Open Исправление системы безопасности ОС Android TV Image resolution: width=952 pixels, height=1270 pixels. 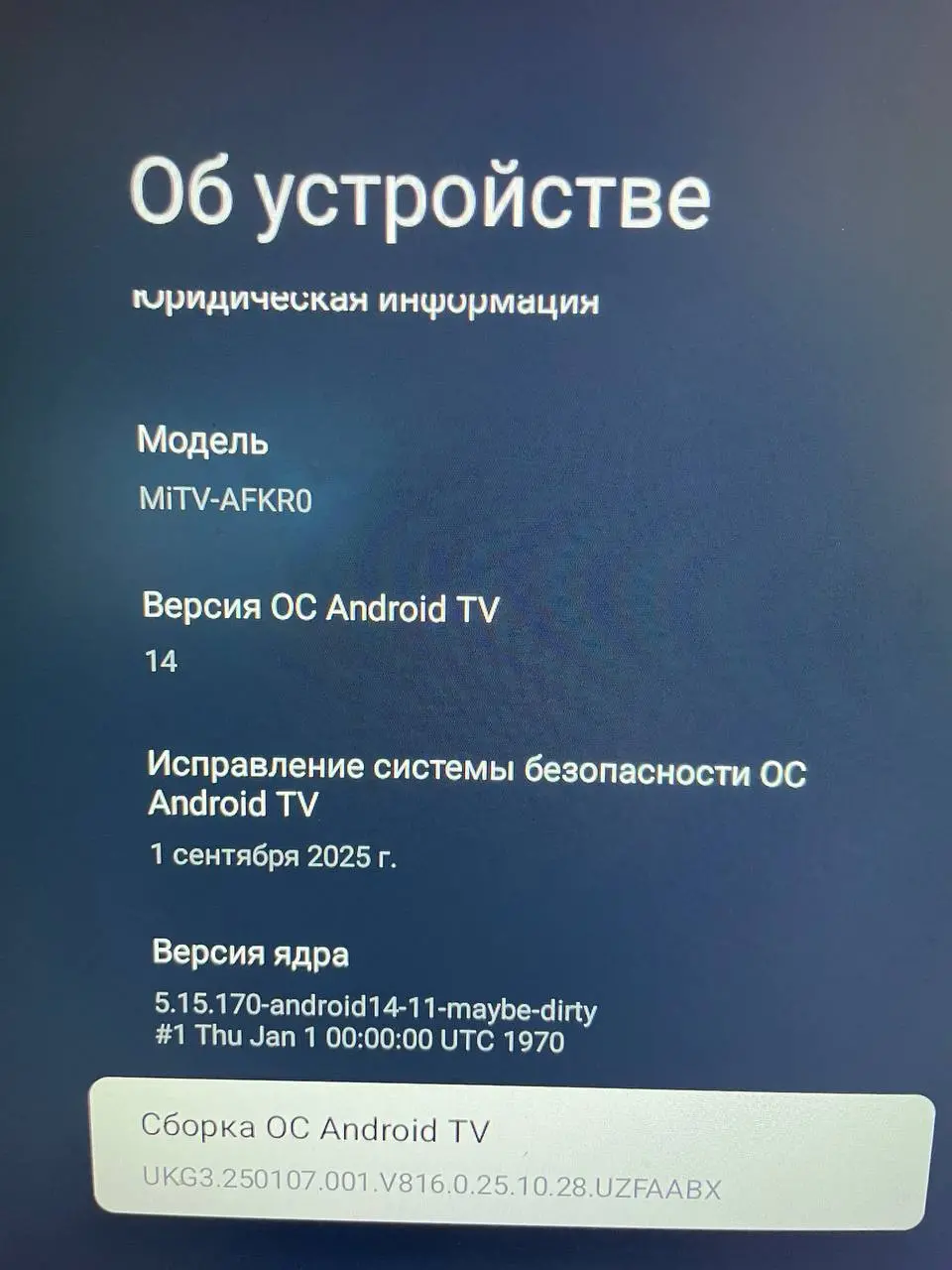pos(476,808)
